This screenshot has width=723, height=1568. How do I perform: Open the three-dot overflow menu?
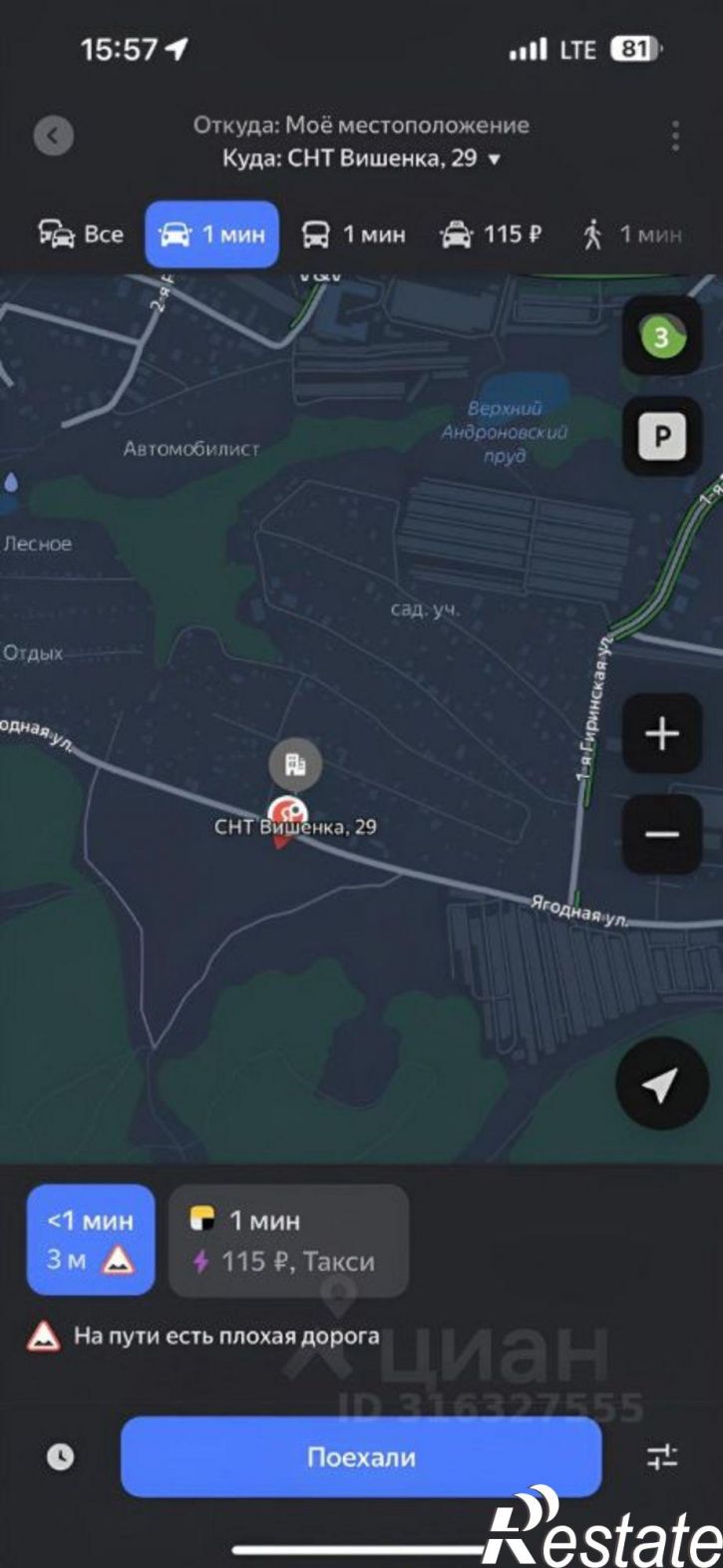click(675, 136)
